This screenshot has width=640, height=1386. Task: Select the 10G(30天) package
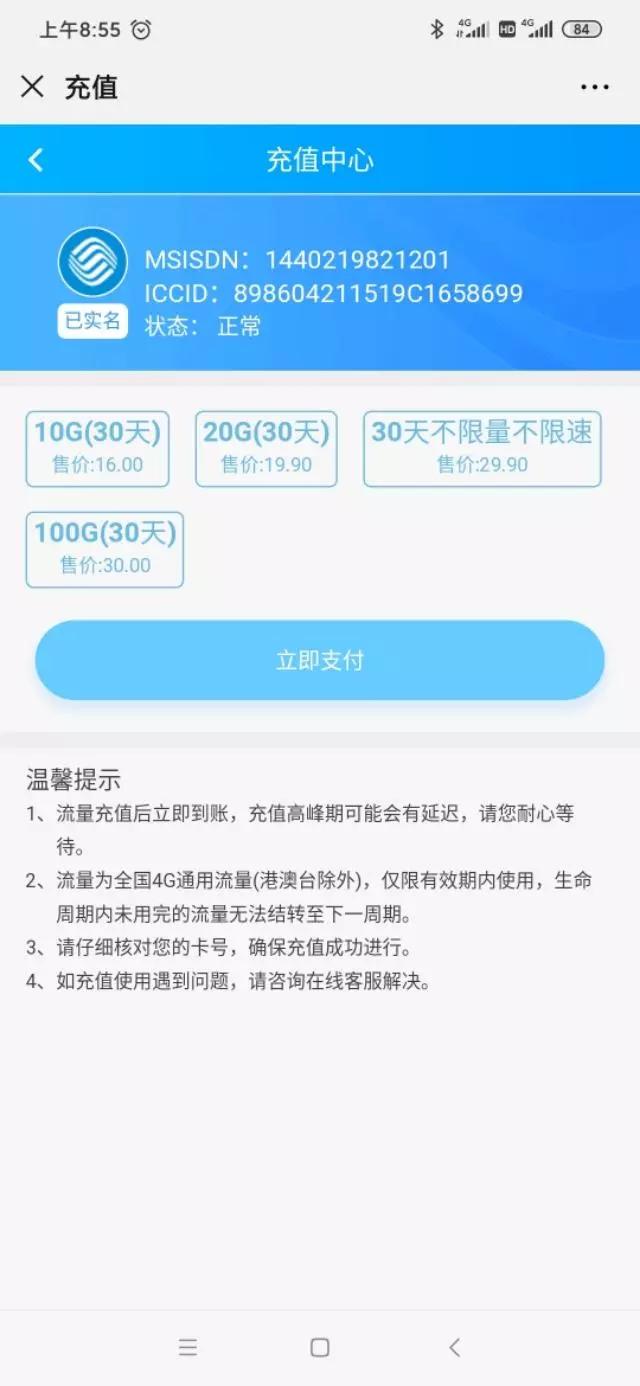[x=97, y=449]
